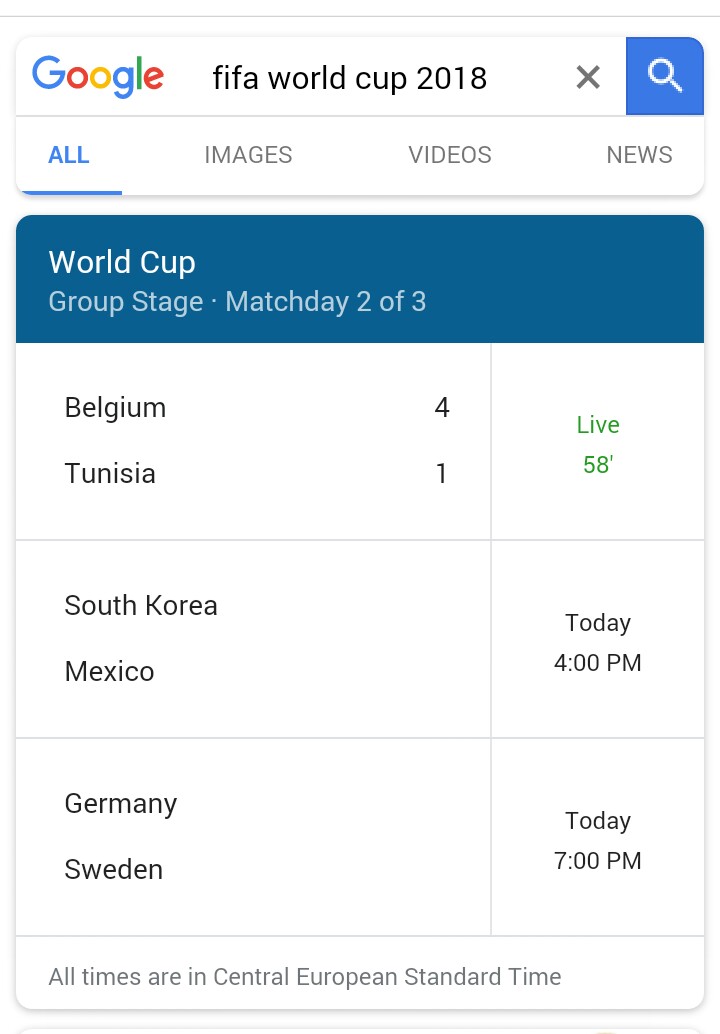Edit the 'fifa world cup 2018' query
Screen dimensions: 720x1034
click(x=350, y=77)
